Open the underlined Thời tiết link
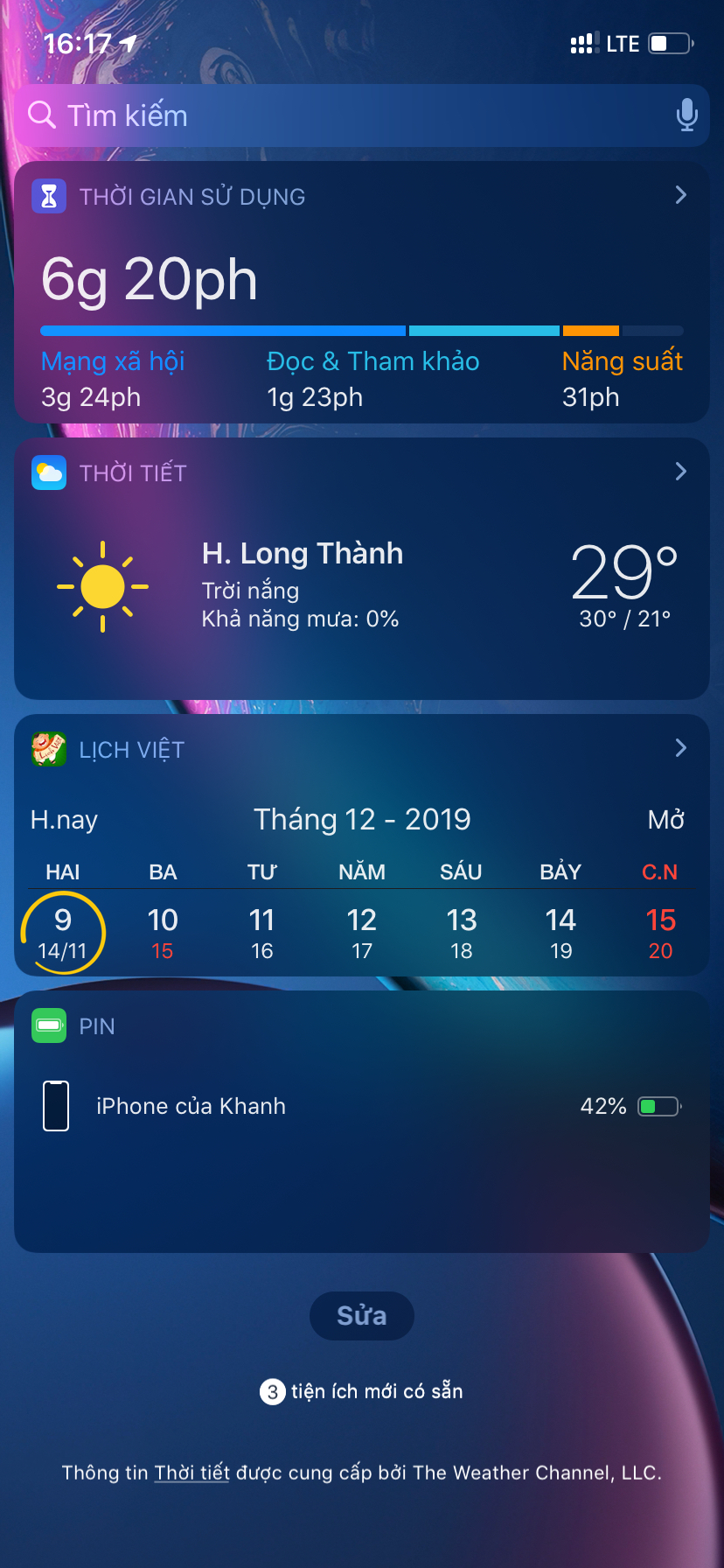The image size is (724, 1568). pos(192,1473)
